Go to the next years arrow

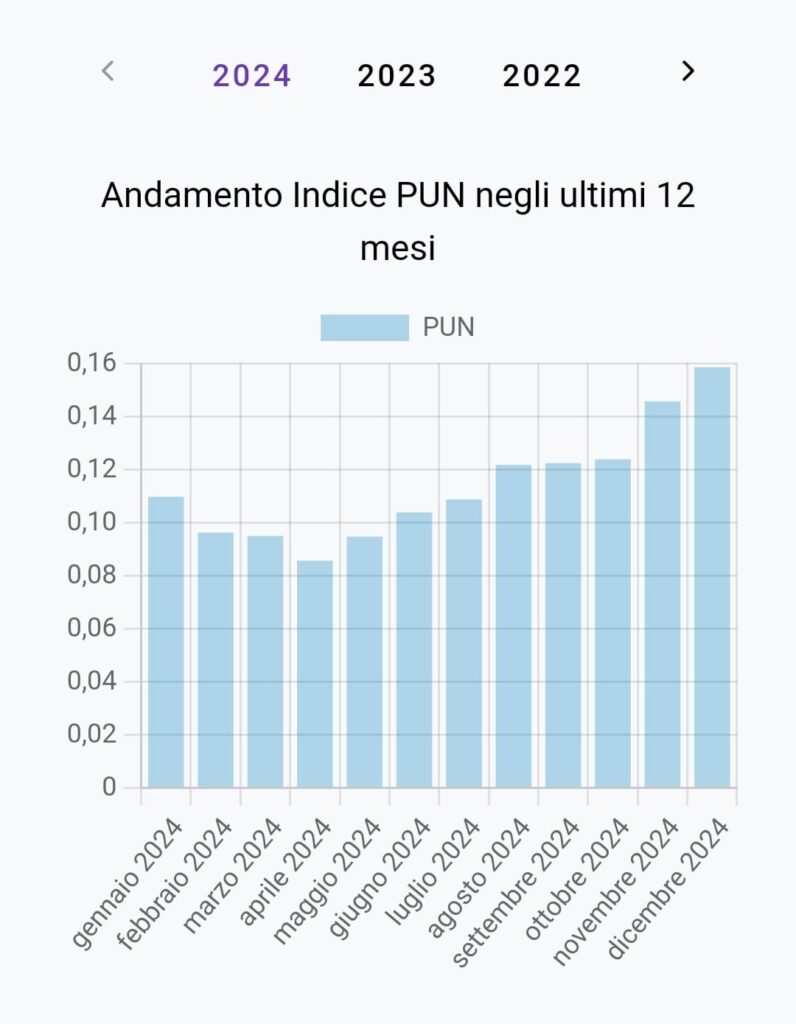(687, 71)
